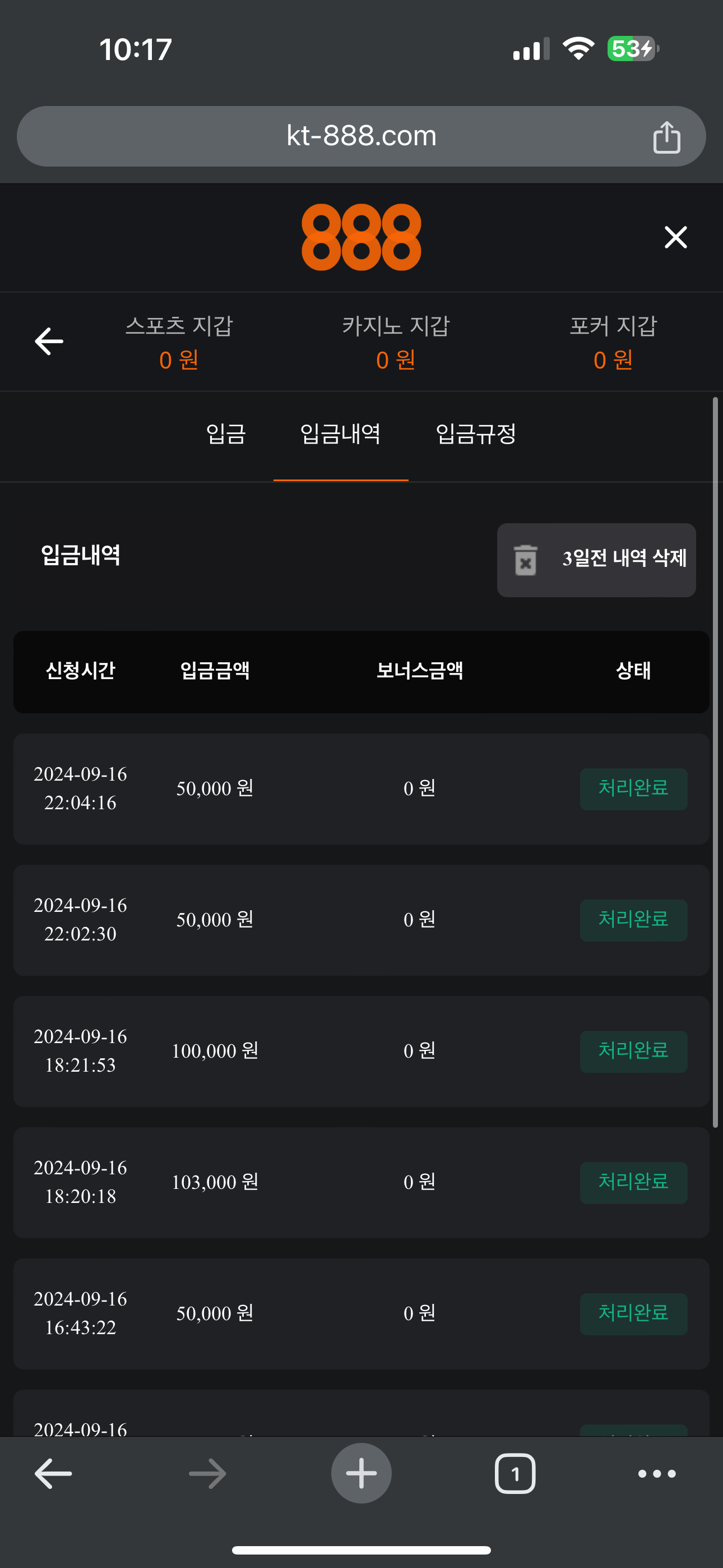Show the open tabs switcher

515,1473
